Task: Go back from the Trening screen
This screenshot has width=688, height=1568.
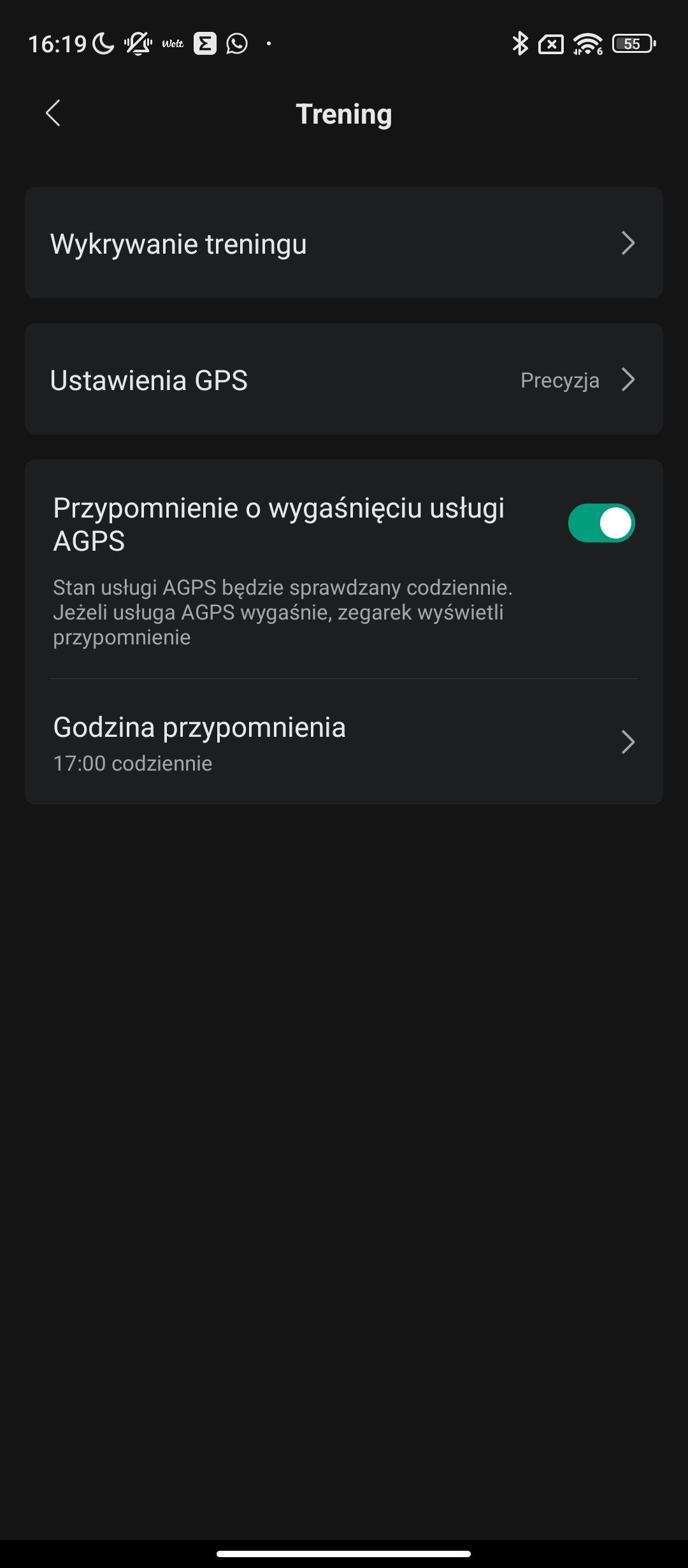Action: (x=53, y=113)
